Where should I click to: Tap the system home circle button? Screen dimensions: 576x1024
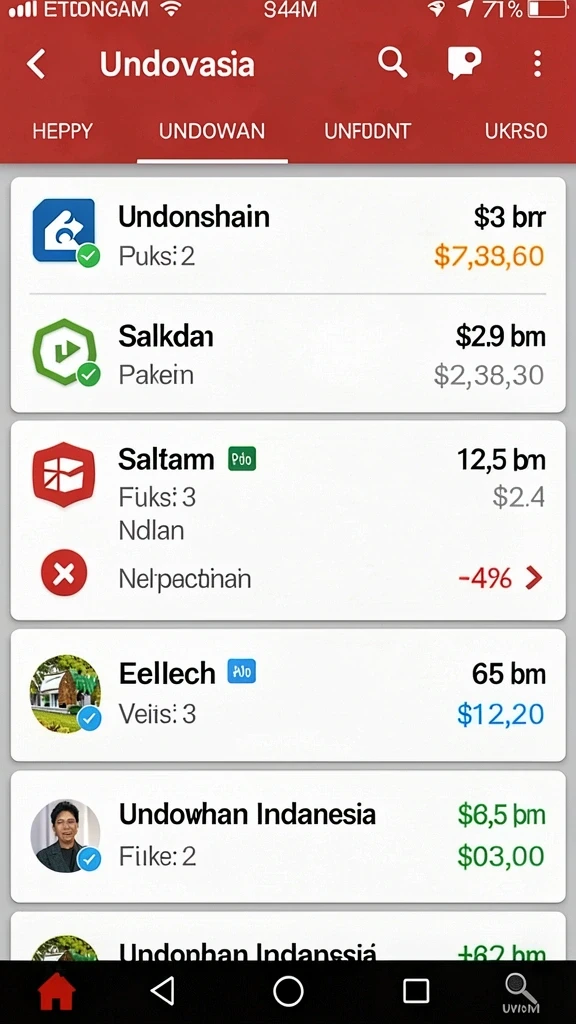pos(288,991)
